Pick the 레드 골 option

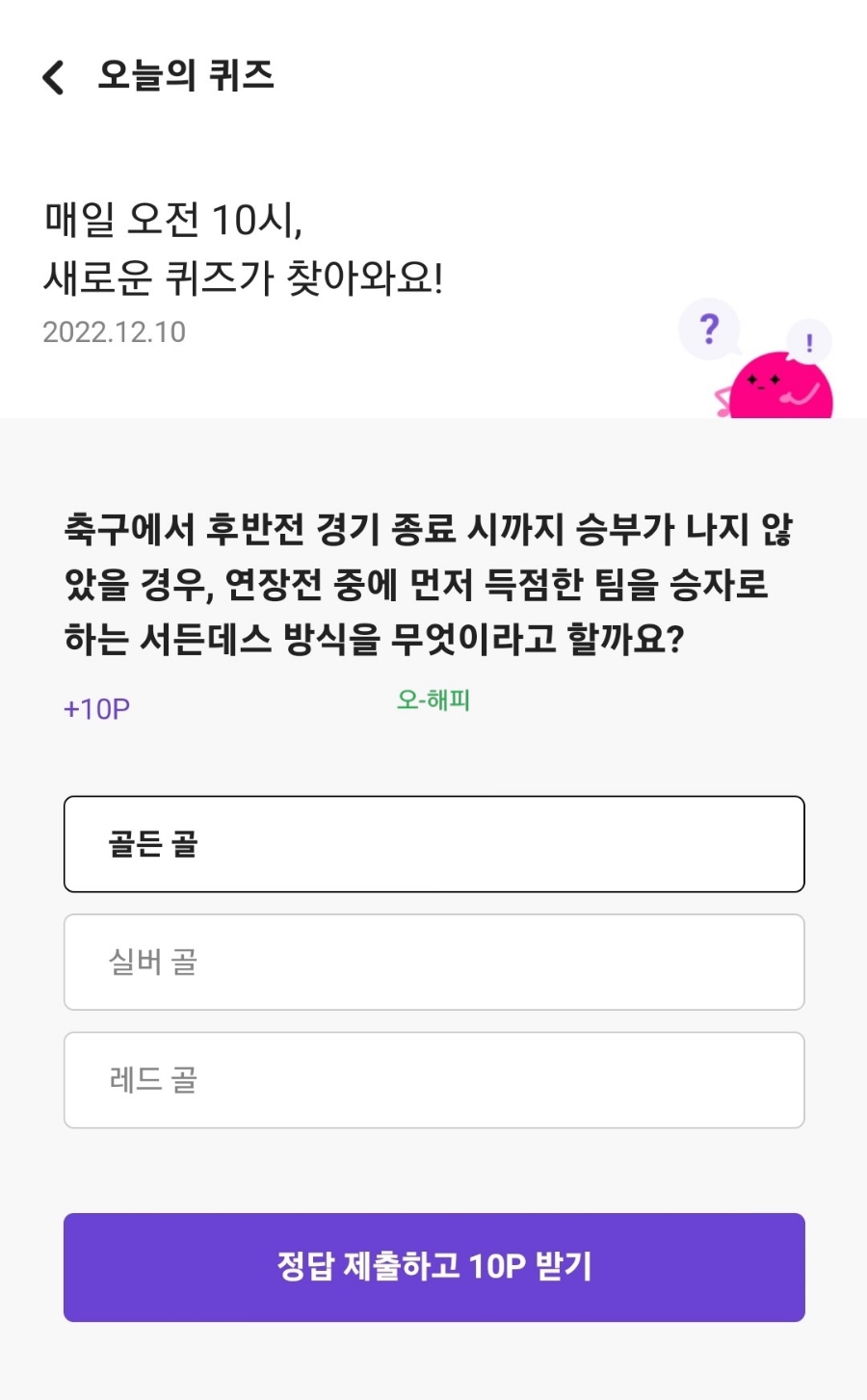(x=433, y=1079)
